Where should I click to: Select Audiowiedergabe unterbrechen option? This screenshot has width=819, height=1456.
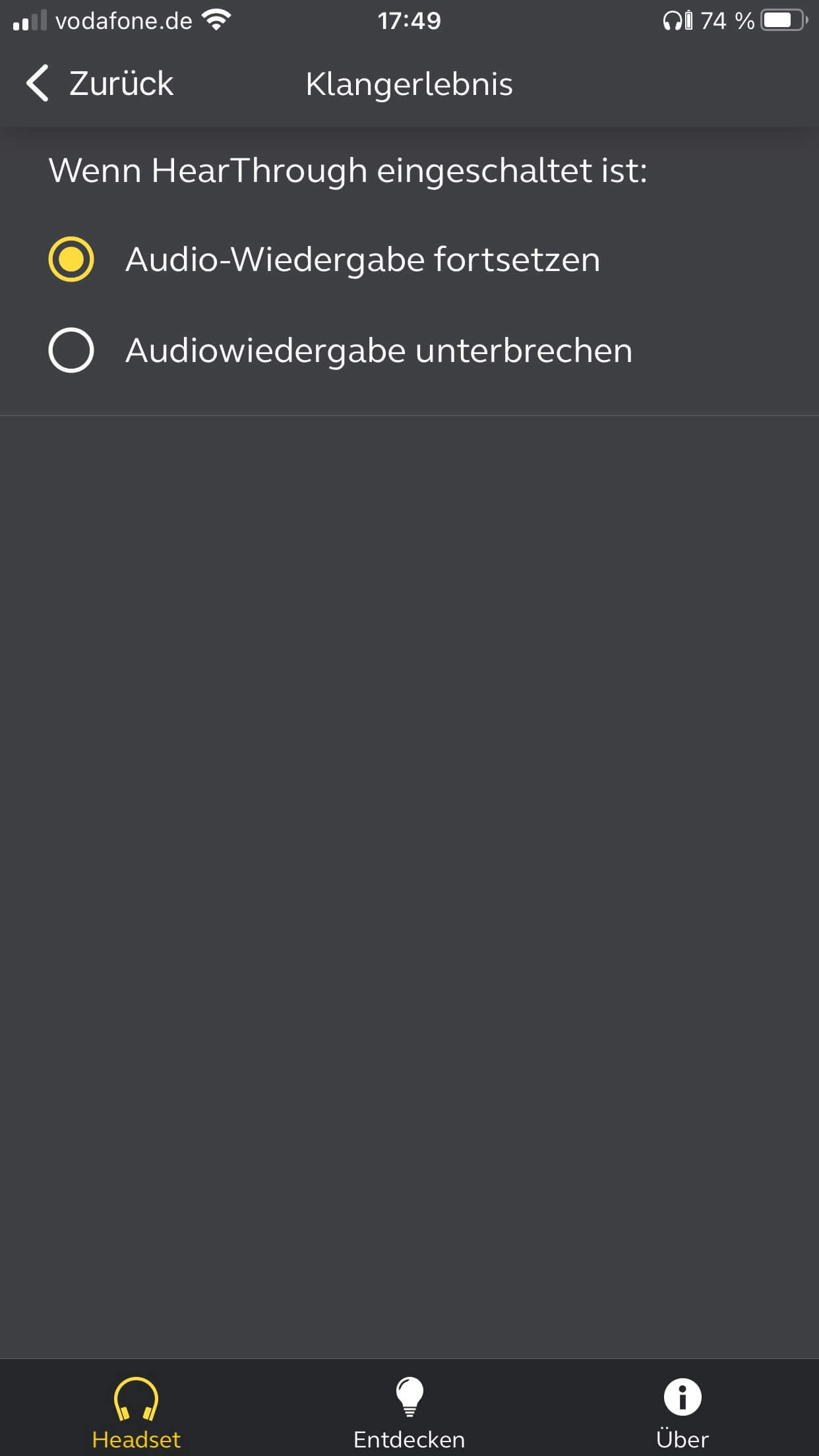pos(71,350)
